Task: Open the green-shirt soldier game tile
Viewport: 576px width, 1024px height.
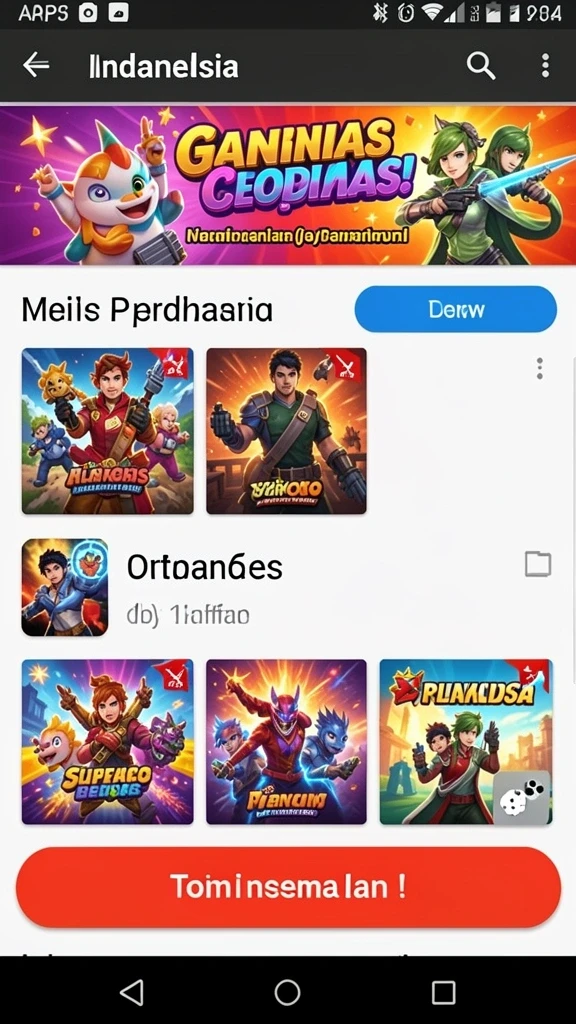Action: 287,431
